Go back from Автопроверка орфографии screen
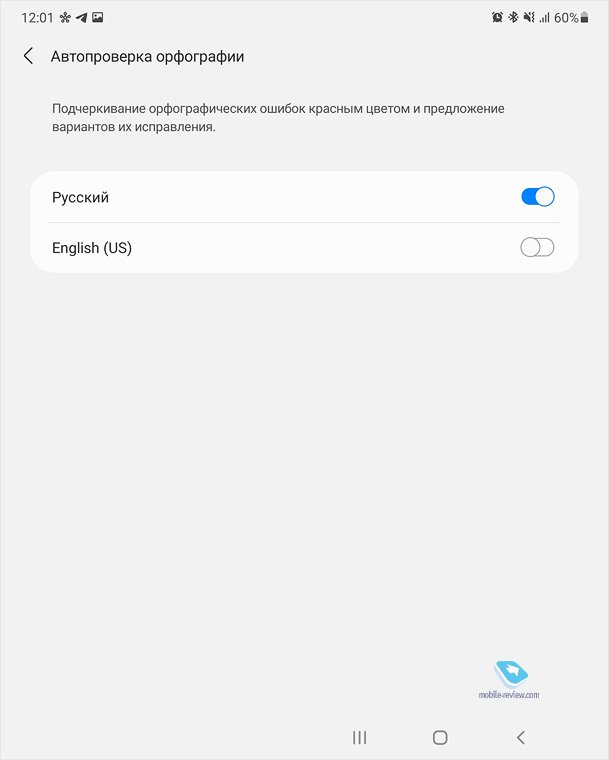609x760 pixels. point(29,57)
